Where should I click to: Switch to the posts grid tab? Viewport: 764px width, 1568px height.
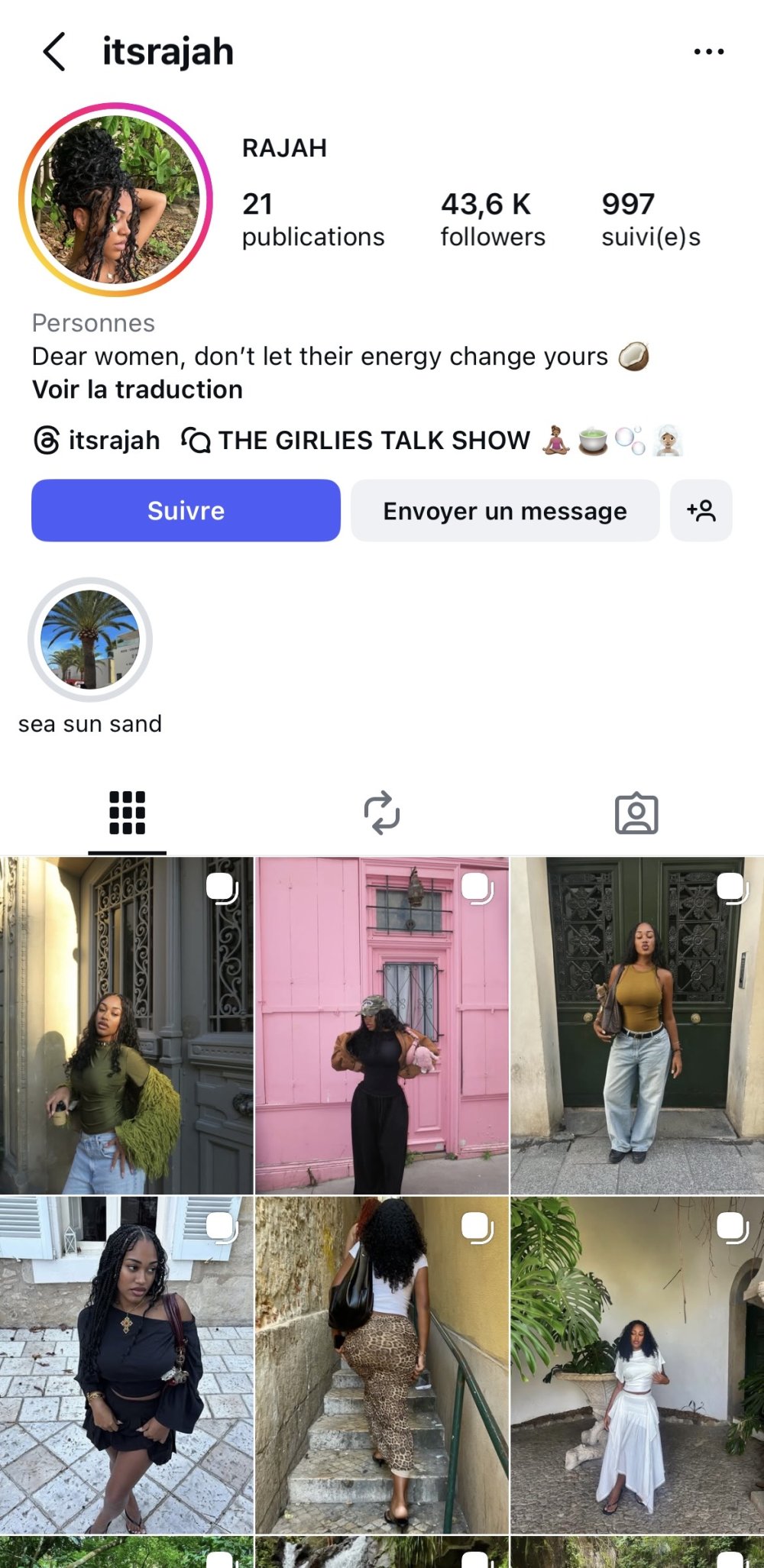127,813
